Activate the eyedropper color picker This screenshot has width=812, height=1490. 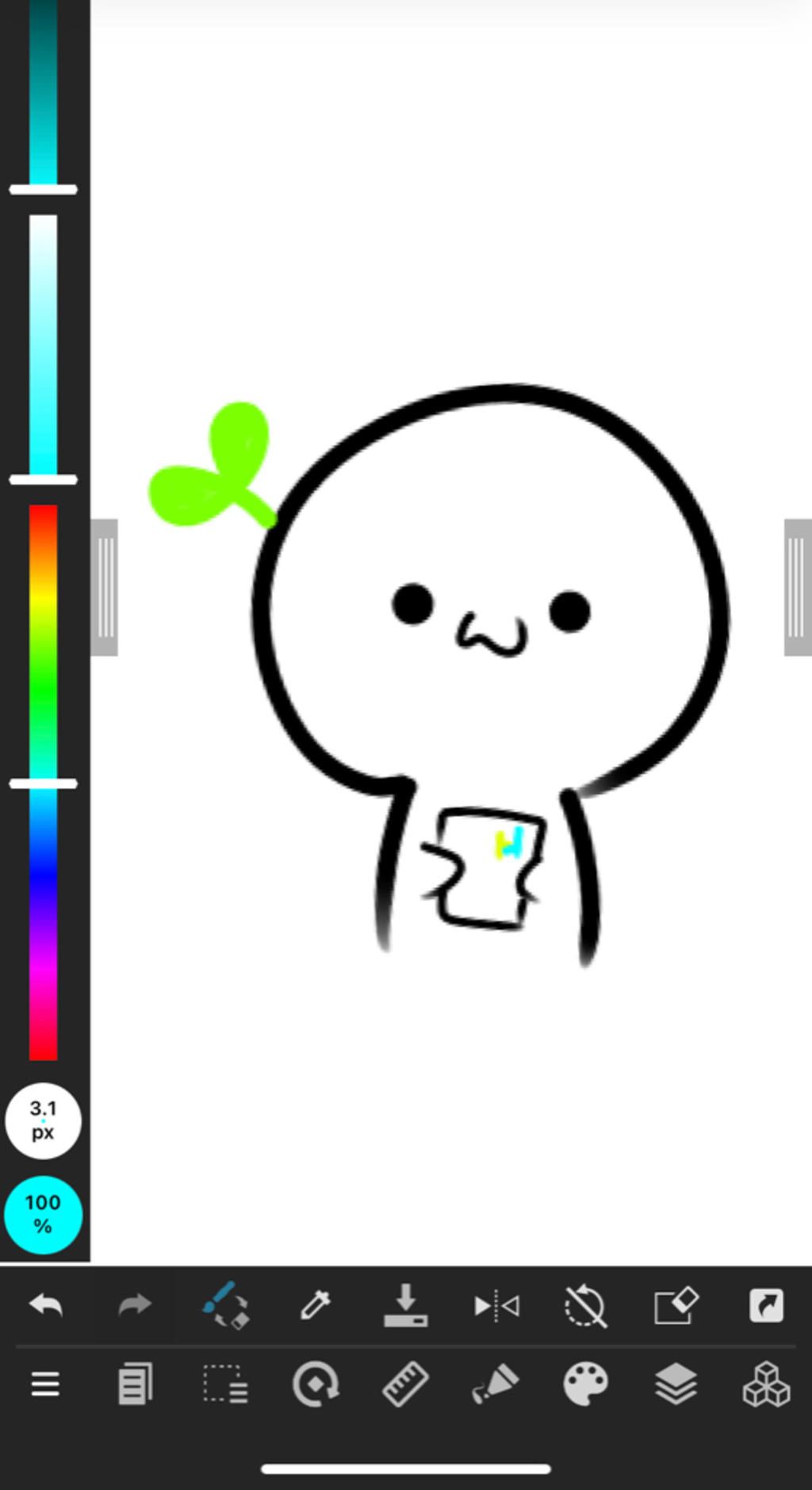[x=315, y=1305]
